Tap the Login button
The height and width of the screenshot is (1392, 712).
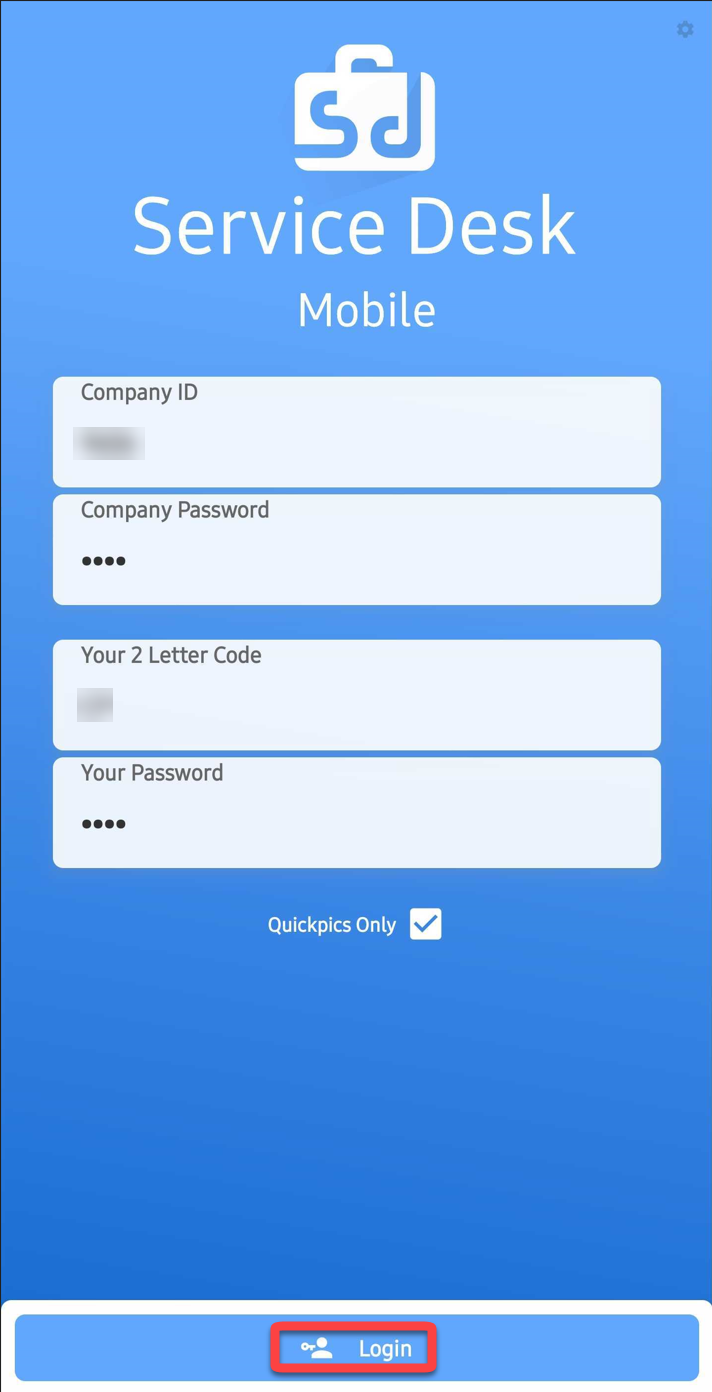(356, 1348)
